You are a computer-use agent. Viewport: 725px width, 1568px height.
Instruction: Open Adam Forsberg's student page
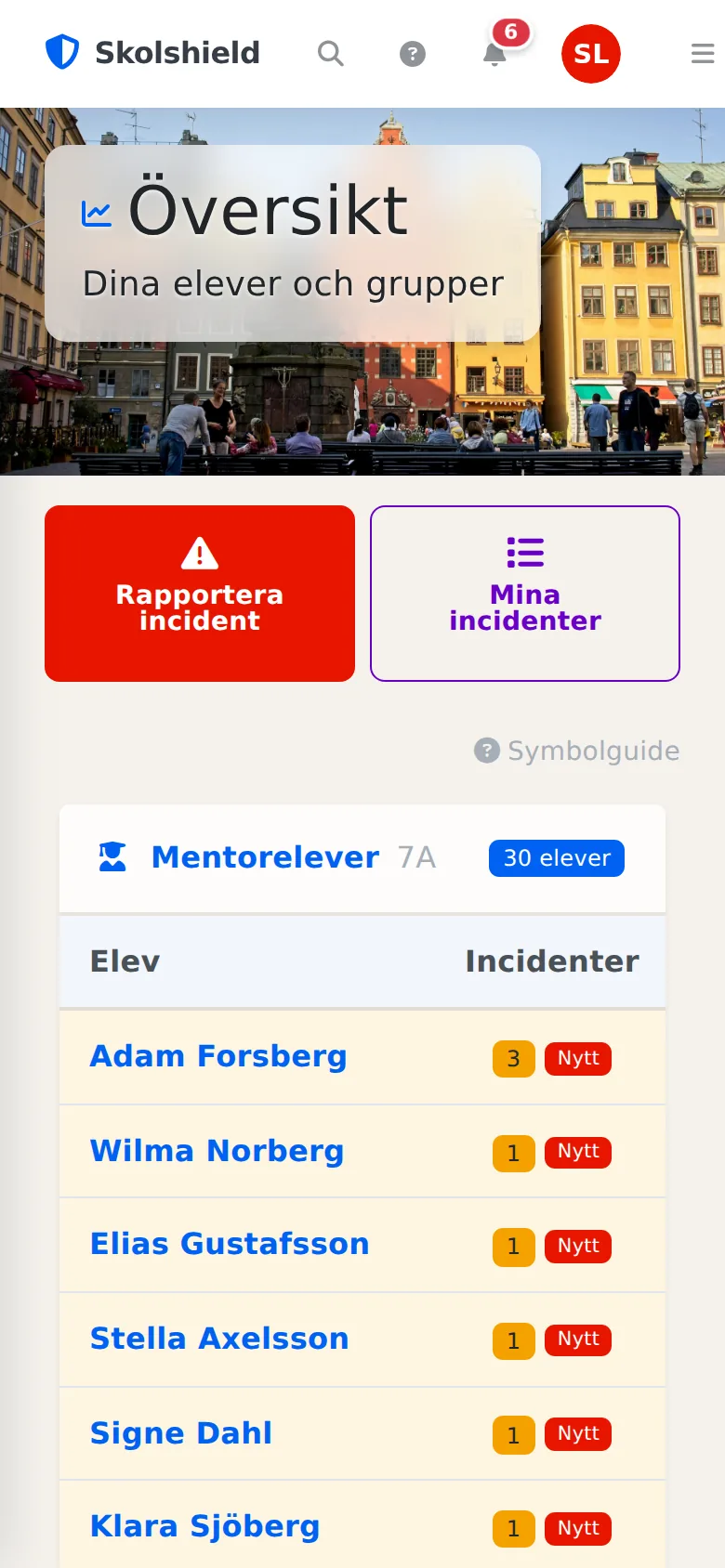click(x=218, y=1056)
